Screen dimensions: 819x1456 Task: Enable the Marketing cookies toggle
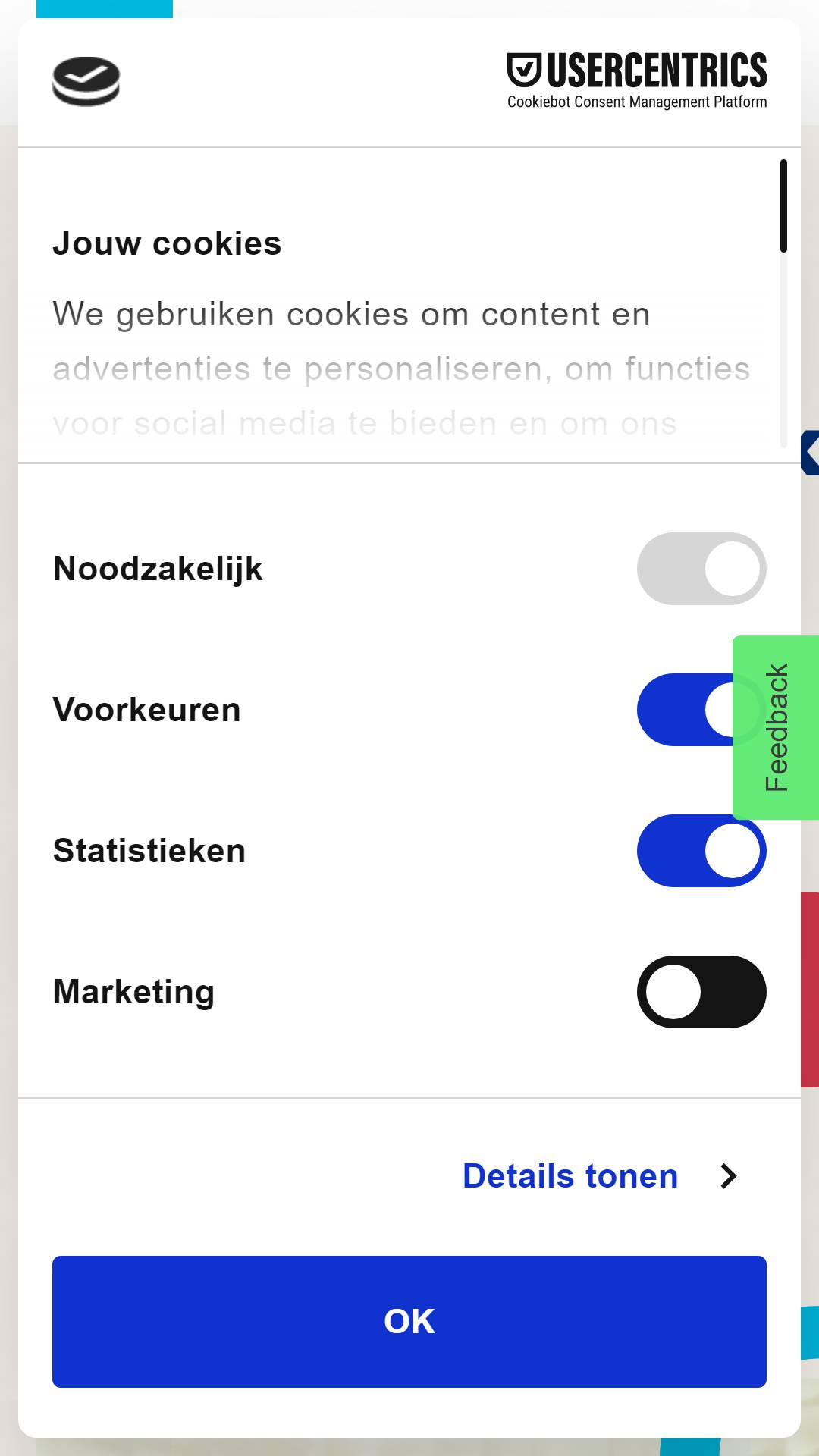pyautogui.click(x=701, y=992)
